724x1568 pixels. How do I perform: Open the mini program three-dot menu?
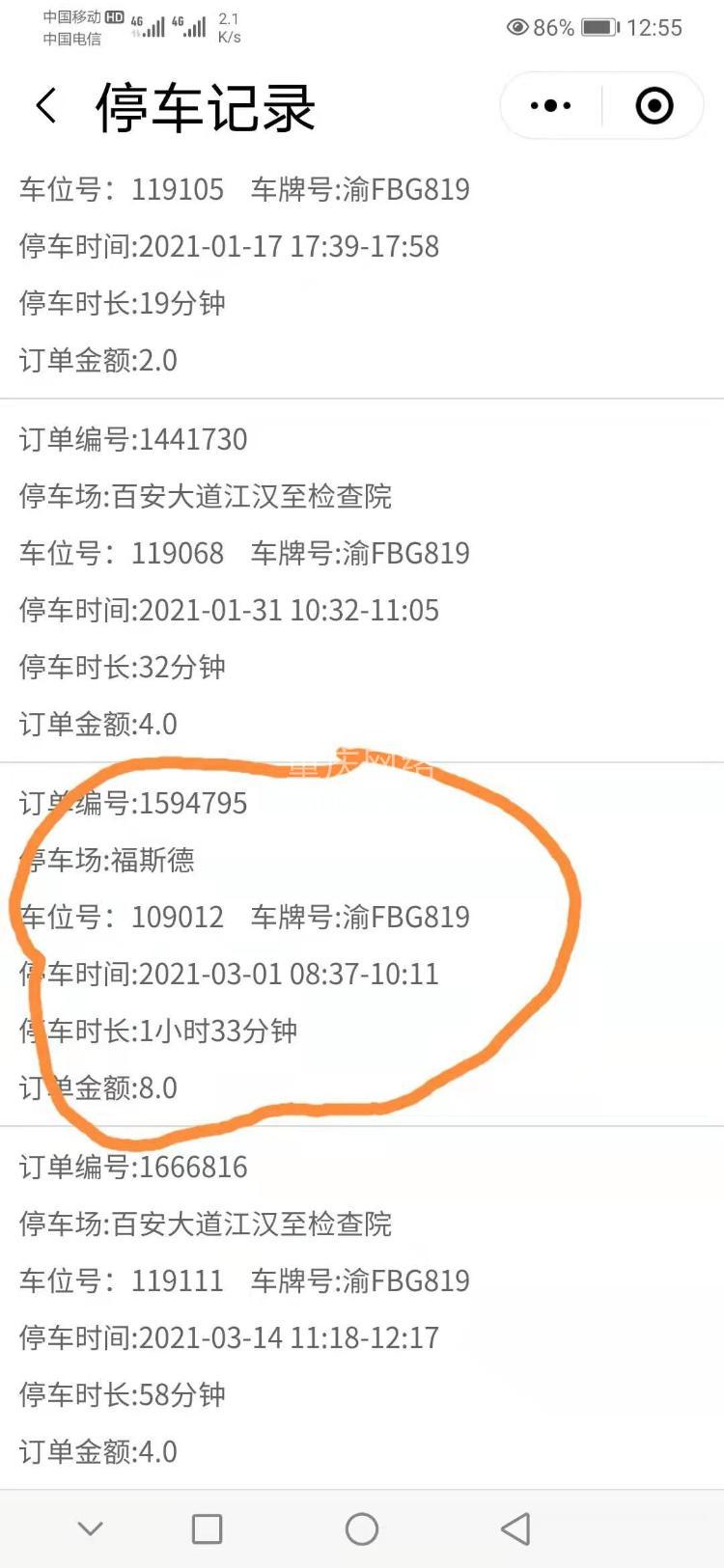pyautogui.click(x=551, y=105)
